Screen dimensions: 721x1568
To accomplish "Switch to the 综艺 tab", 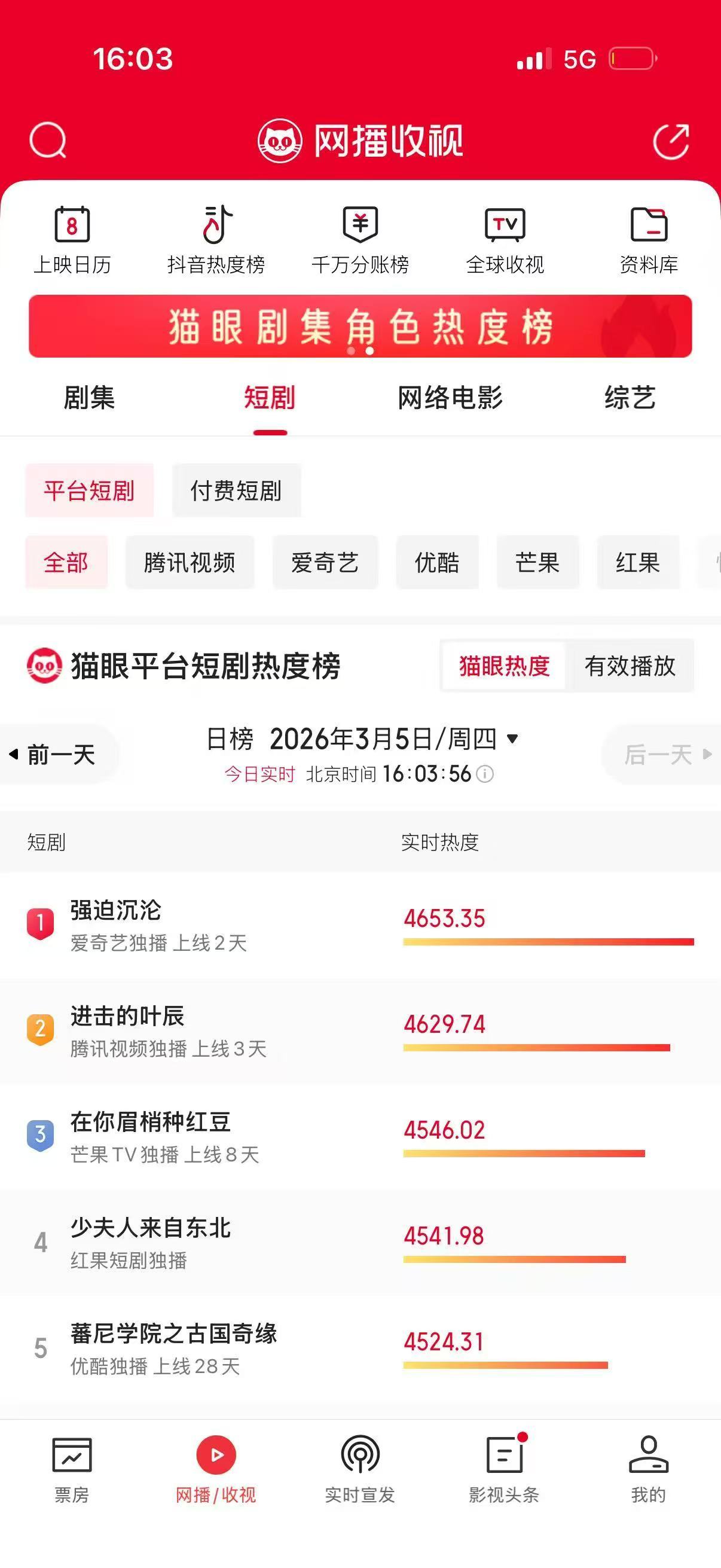I will pyautogui.click(x=630, y=399).
